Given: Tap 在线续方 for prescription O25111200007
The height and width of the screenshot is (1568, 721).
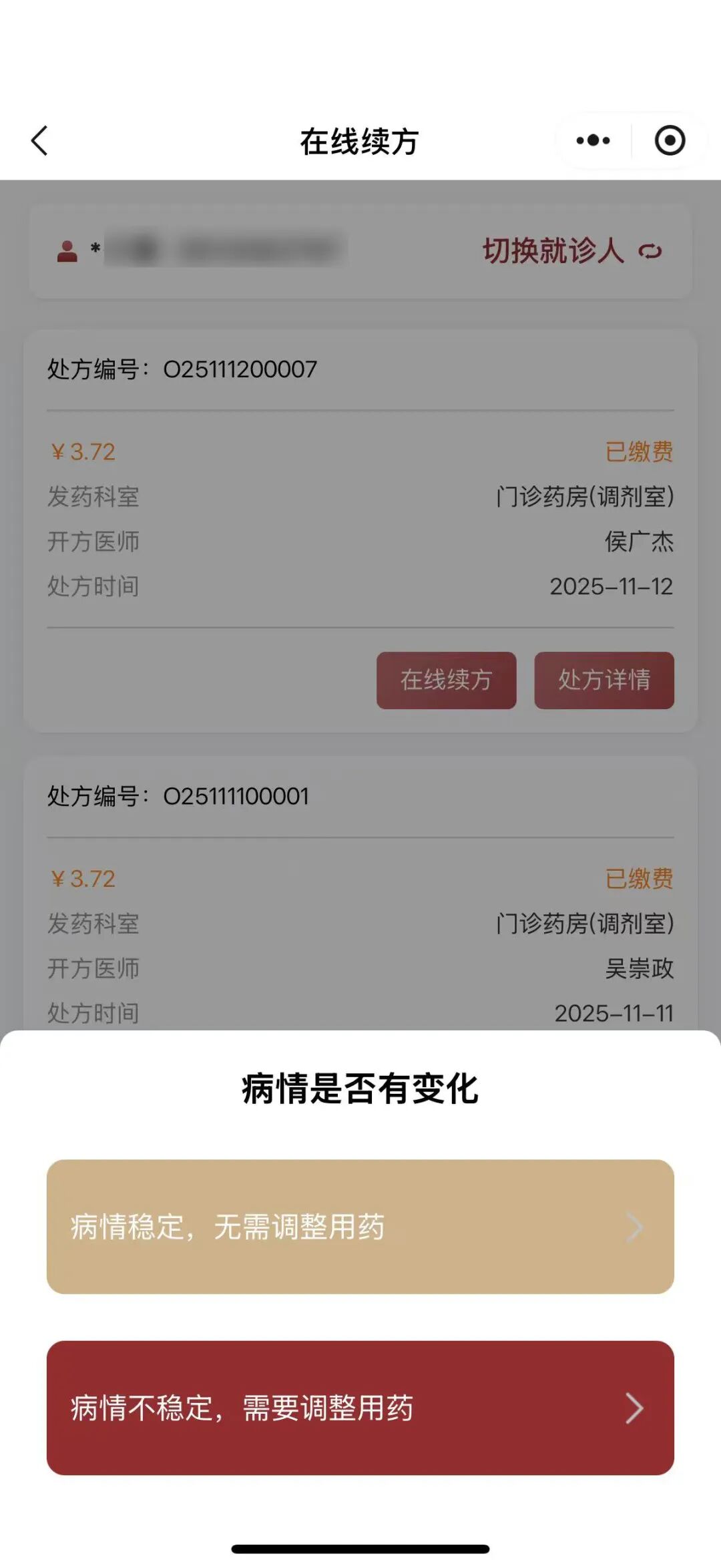Looking at the screenshot, I should coord(446,680).
